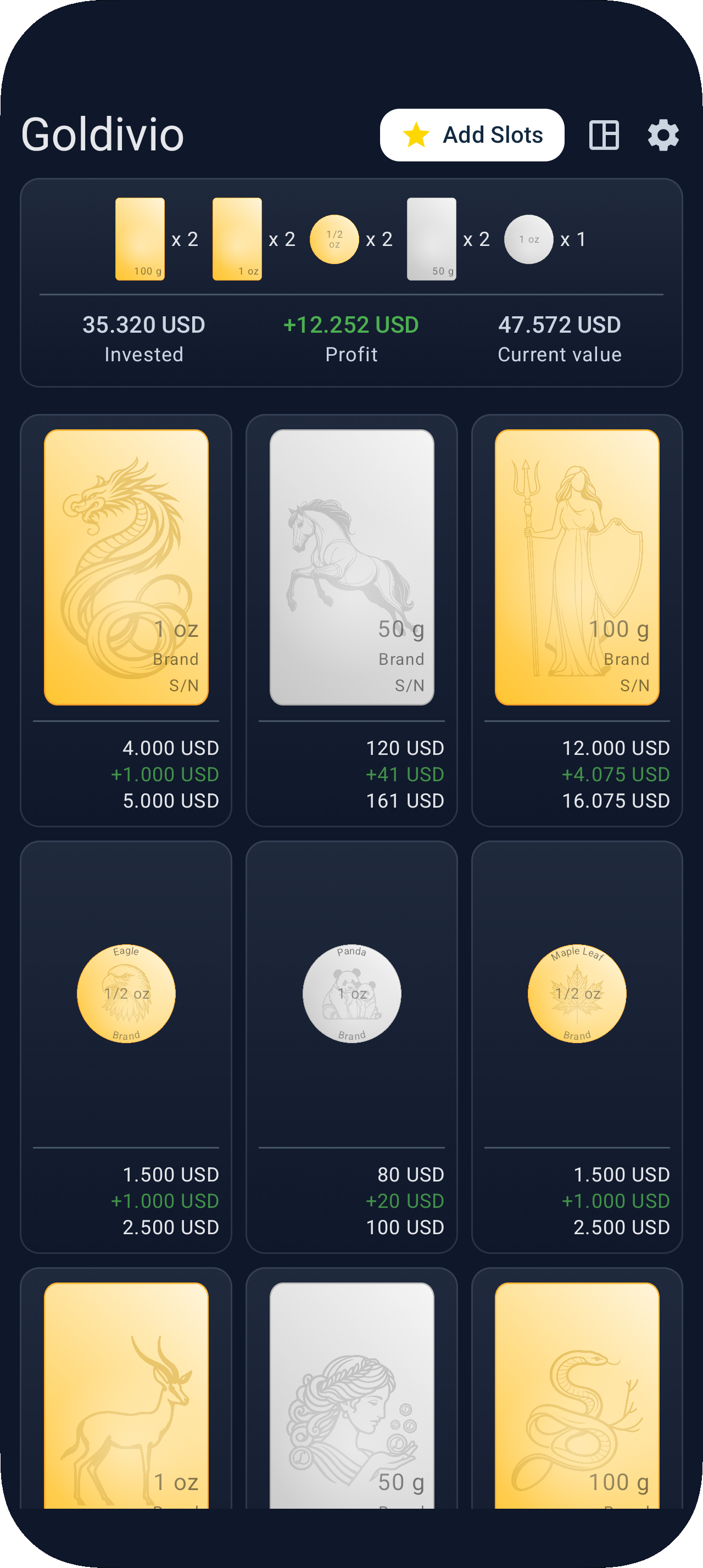View the 100 g gold bar worth 16.075 USD
Screen dimensions: 703x1568
[576, 567]
